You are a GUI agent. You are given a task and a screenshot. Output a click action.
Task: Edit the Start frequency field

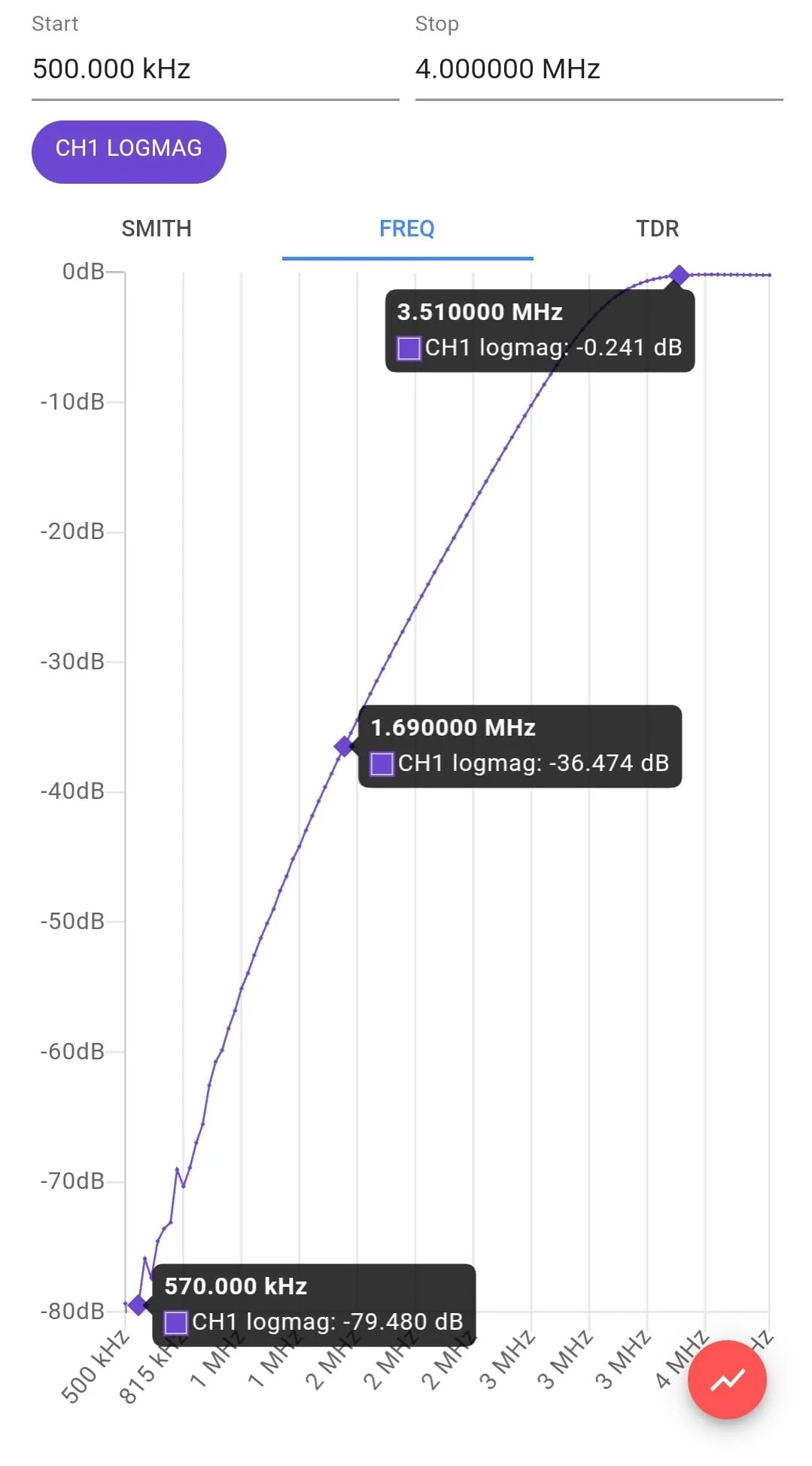point(214,69)
